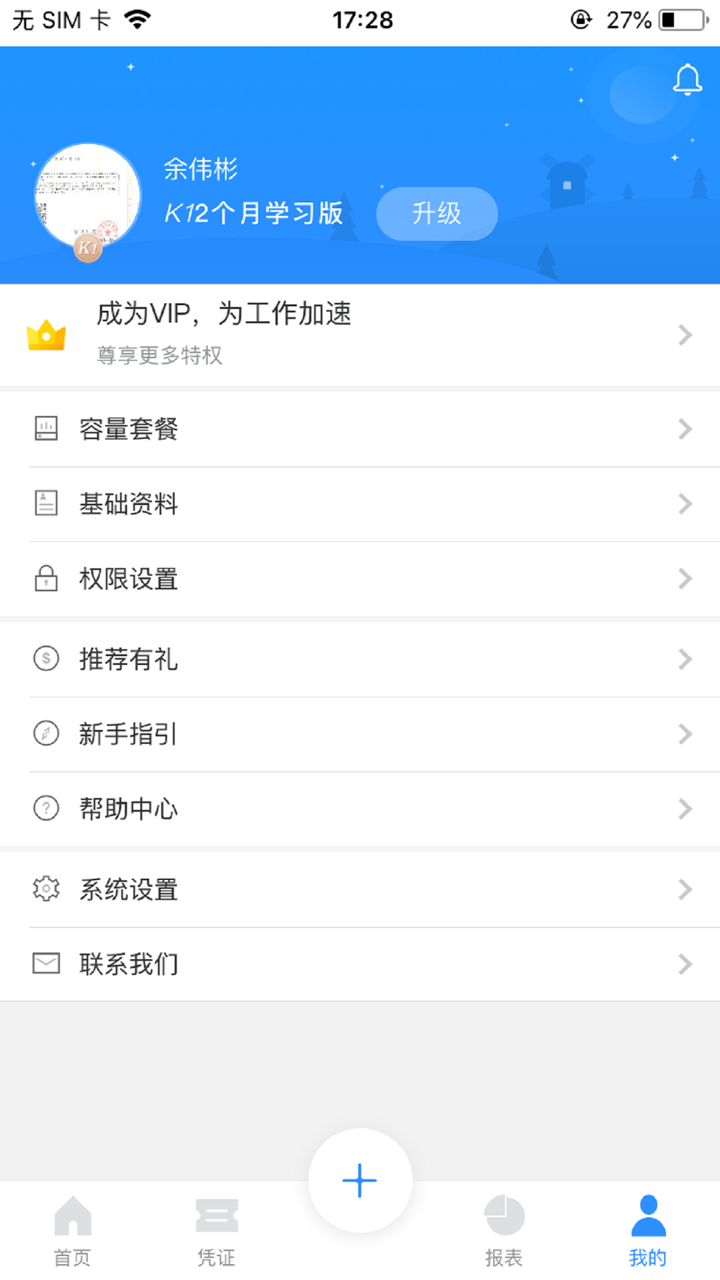This screenshot has width=720, height=1280.
Task: Select the 容量套餐 storage icon
Action: [x=45, y=429]
